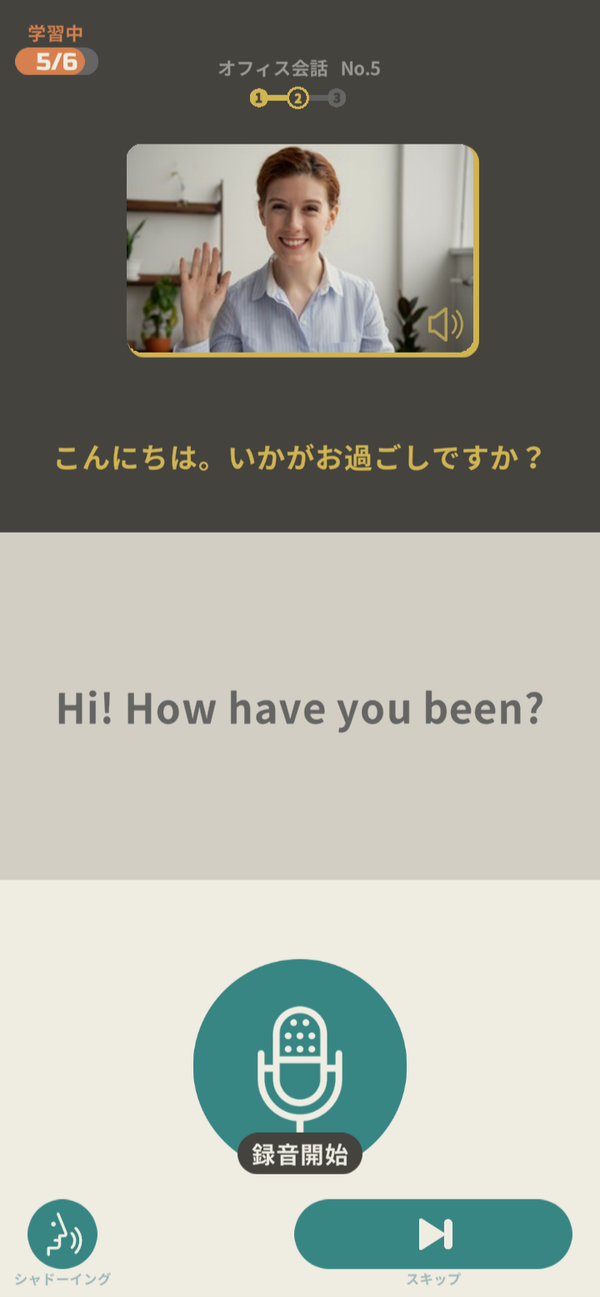The width and height of the screenshot is (600, 1297).
Task: Play audio via the speaker icon
Action: tap(446, 324)
